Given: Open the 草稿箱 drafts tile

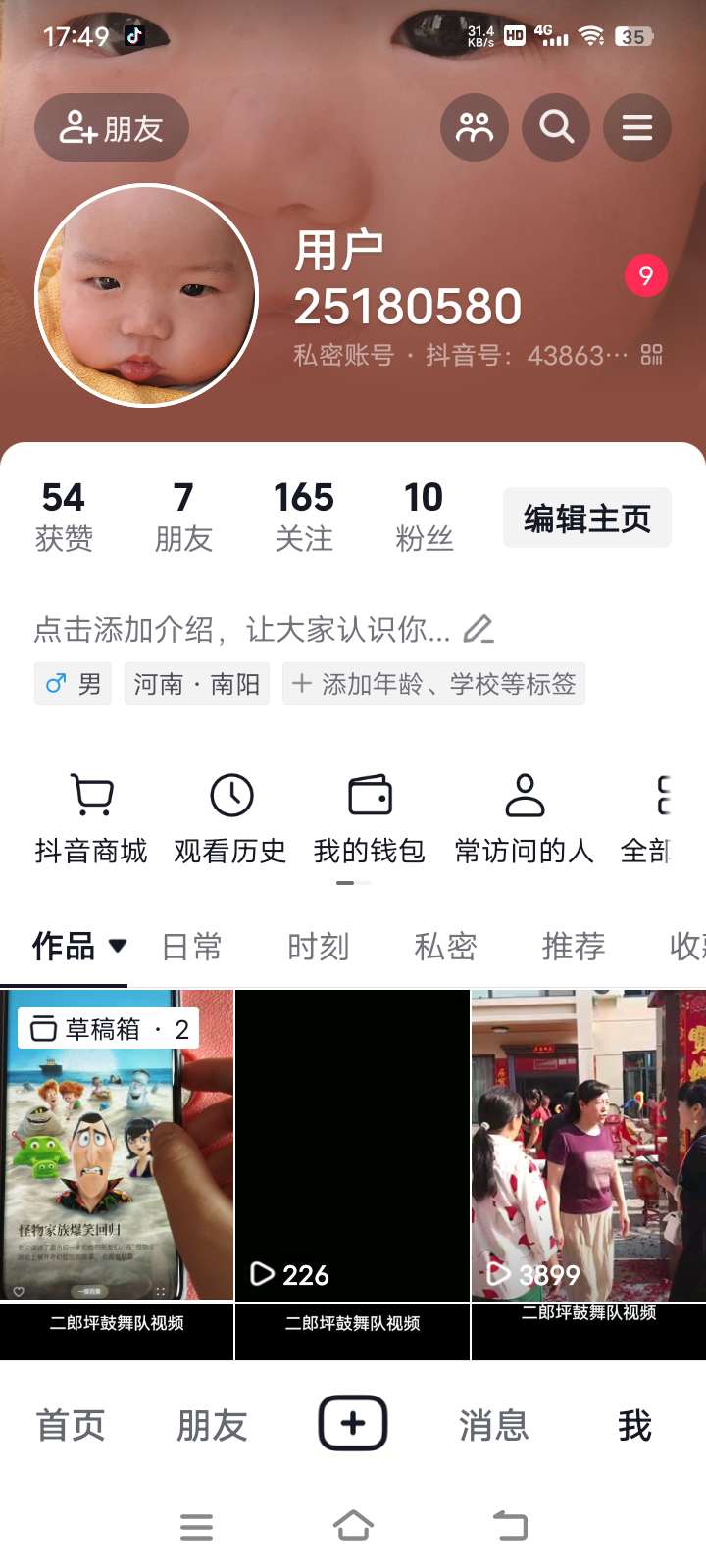Looking at the screenshot, I should [117, 1147].
